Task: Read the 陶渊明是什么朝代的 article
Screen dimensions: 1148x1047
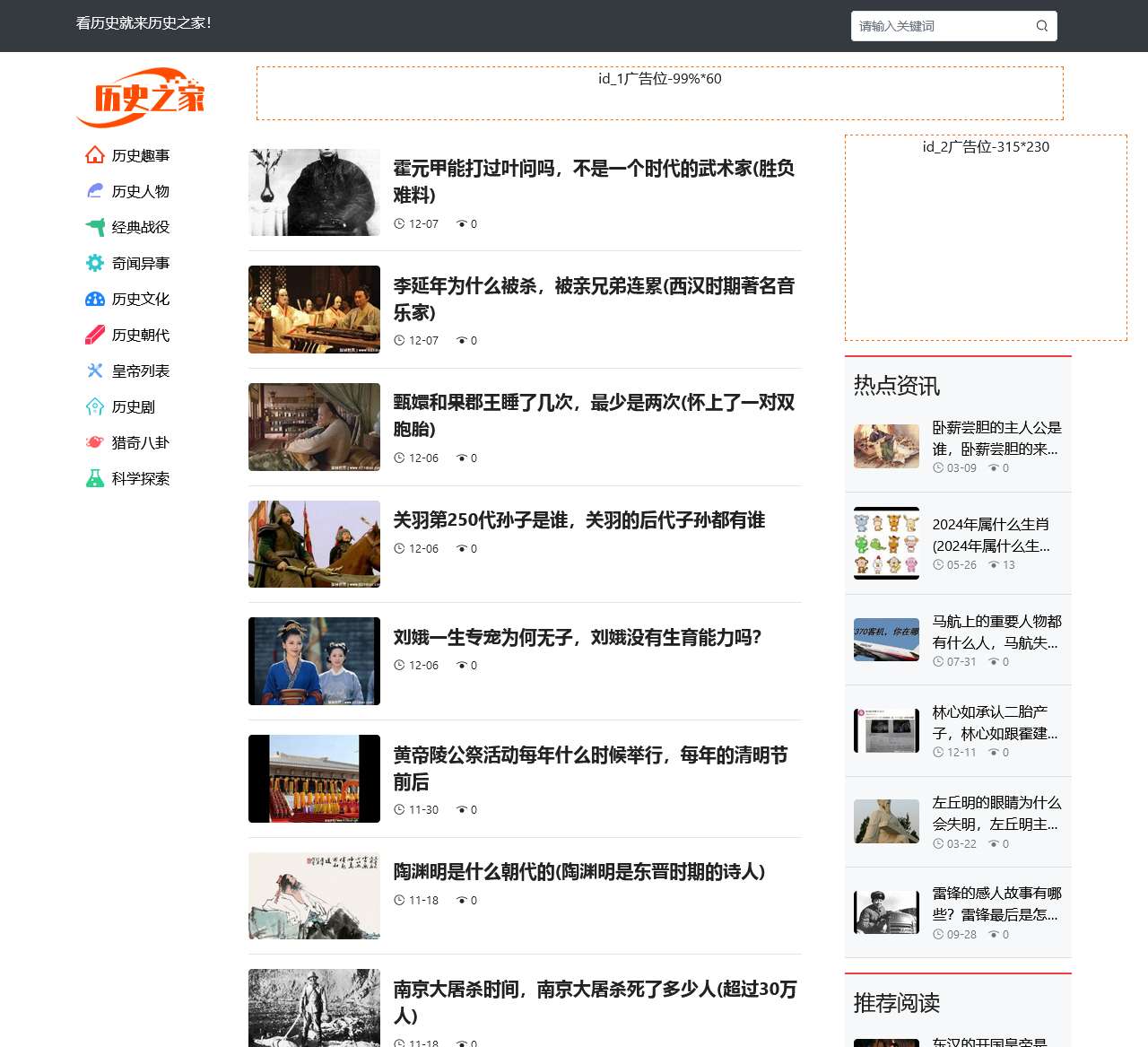Action: [578, 872]
